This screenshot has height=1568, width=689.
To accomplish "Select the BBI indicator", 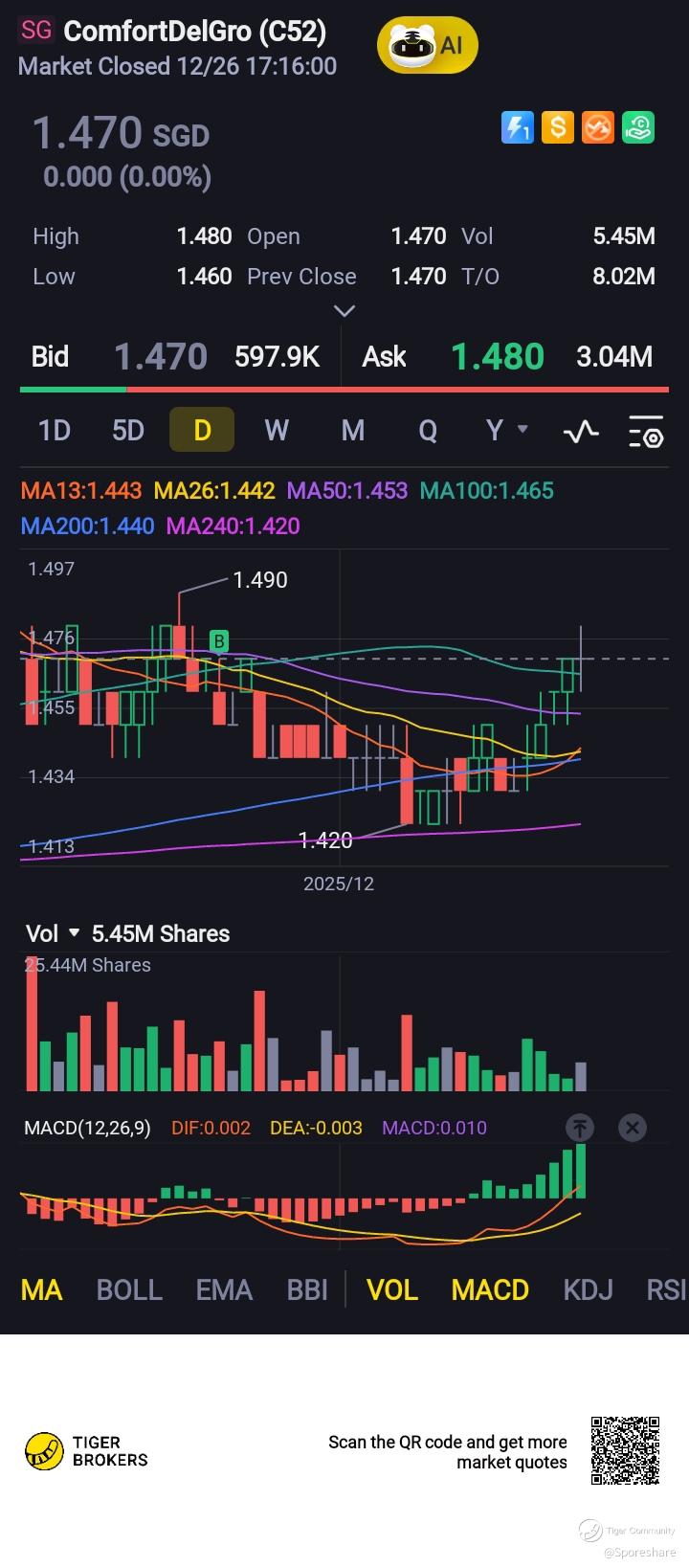I will (307, 1289).
